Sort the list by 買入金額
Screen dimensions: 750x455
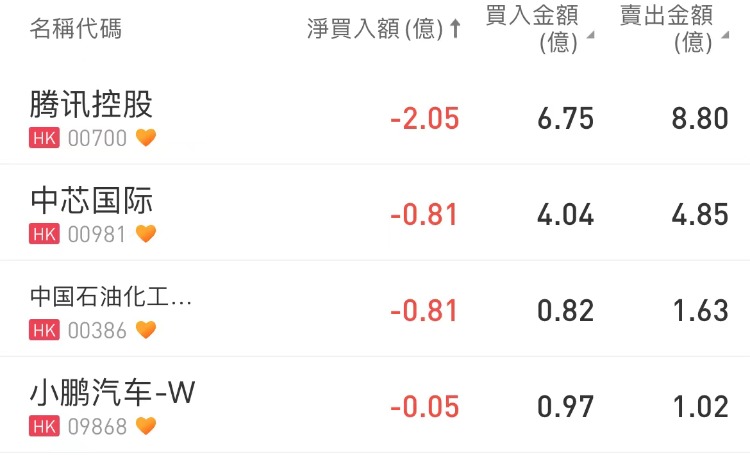coord(538,28)
